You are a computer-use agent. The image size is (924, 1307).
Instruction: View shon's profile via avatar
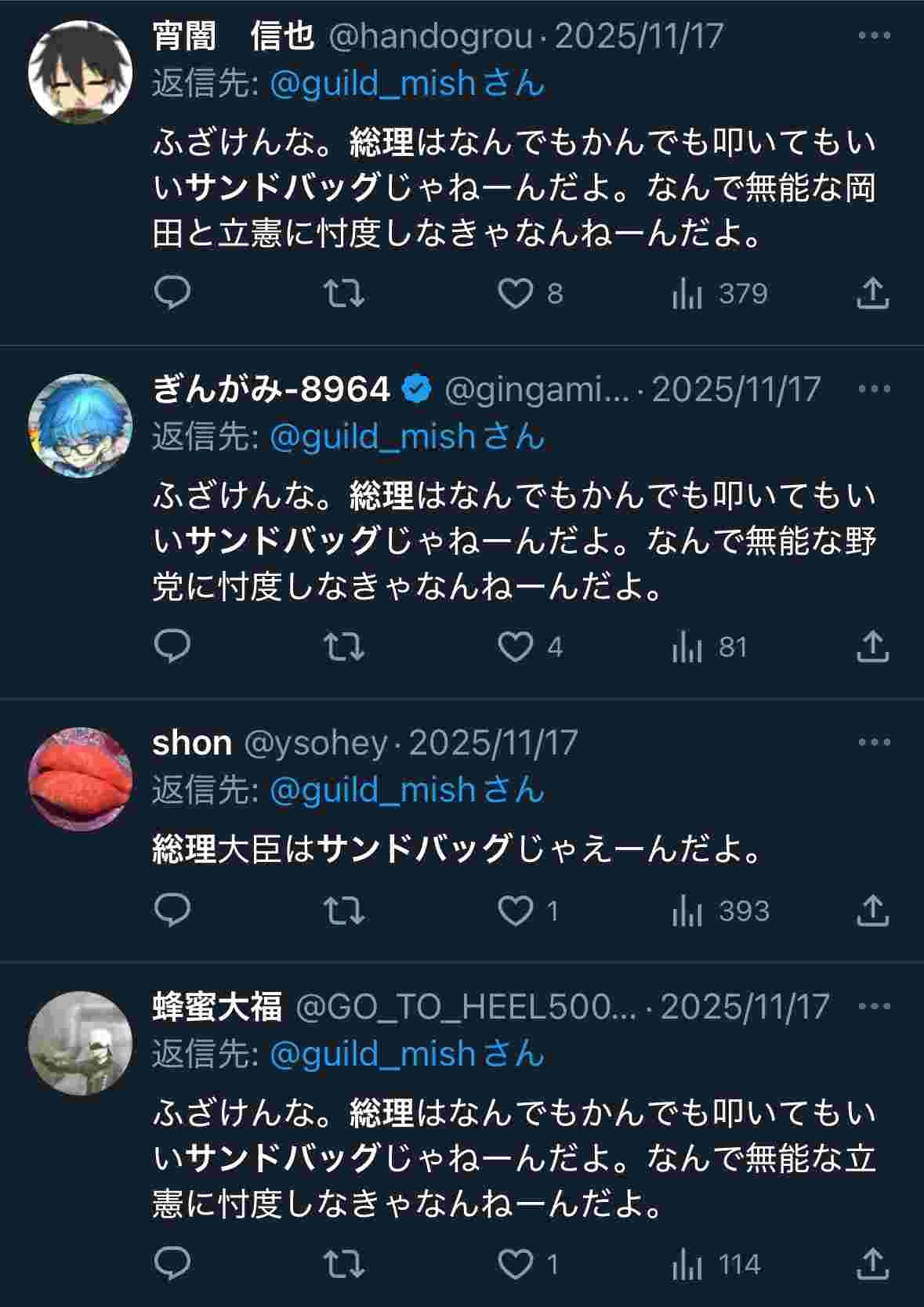pos(80,779)
